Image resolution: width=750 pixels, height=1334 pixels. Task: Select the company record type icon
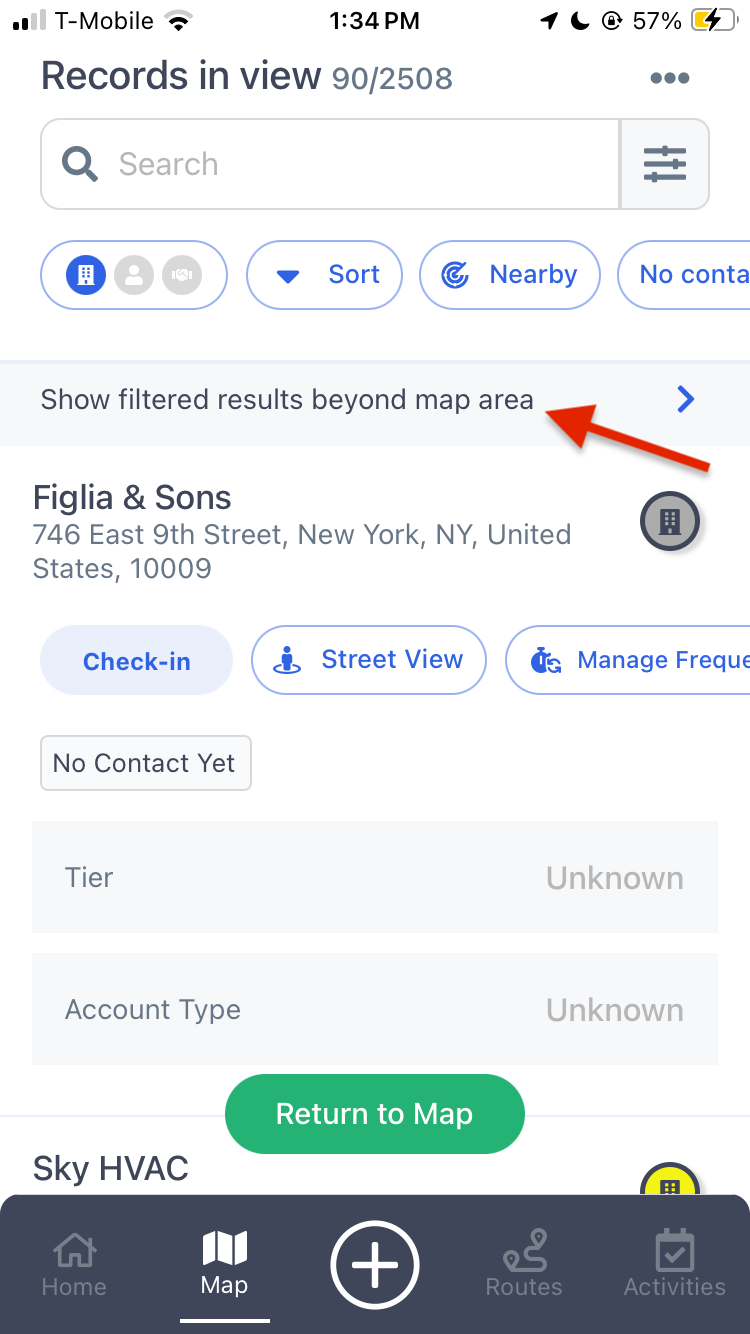point(86,274)
